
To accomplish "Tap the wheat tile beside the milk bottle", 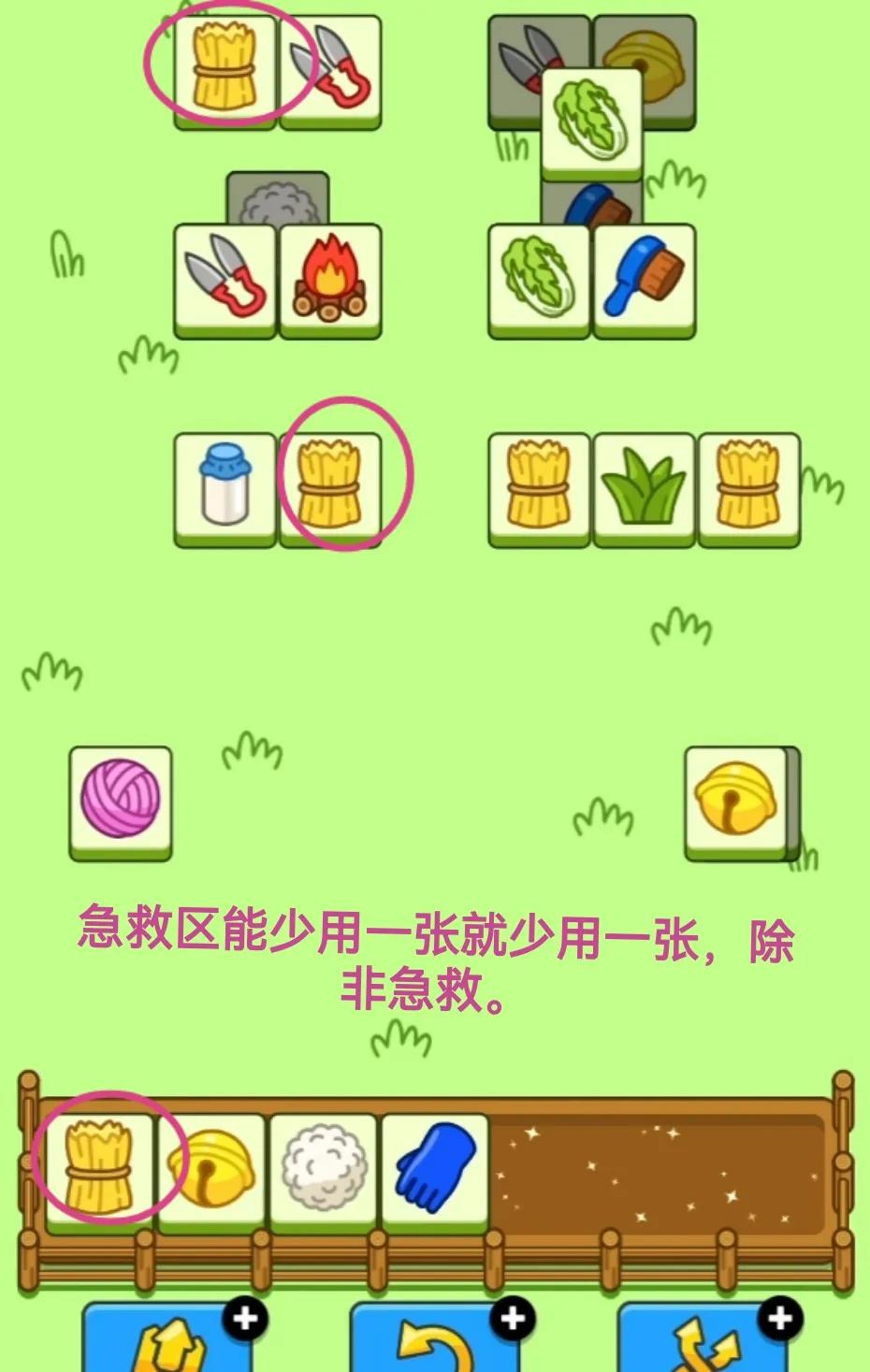I will [x=329, y=486].
